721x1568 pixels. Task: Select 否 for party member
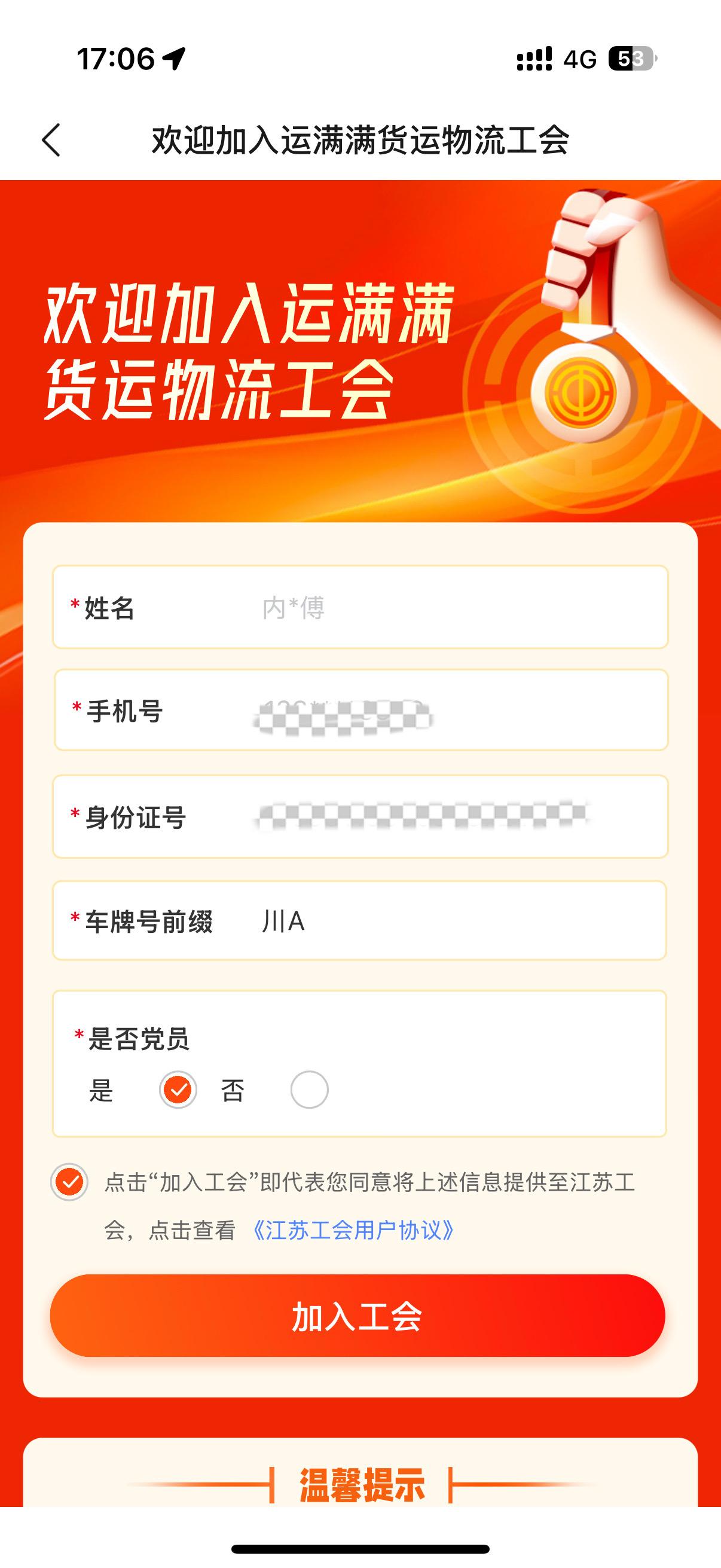tap(309, 1090)
